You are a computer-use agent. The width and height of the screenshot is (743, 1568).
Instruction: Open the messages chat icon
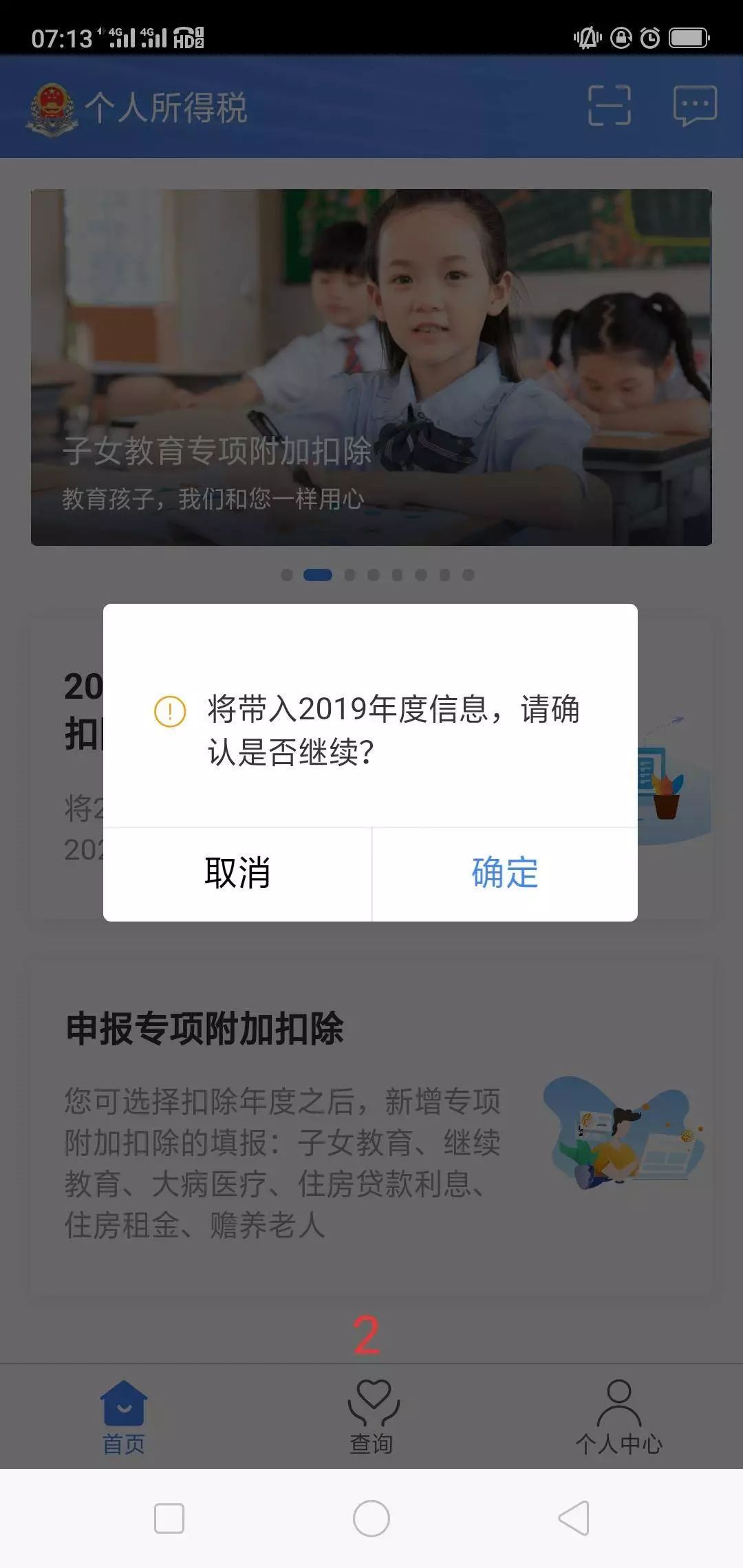click(x=695, y=106)
